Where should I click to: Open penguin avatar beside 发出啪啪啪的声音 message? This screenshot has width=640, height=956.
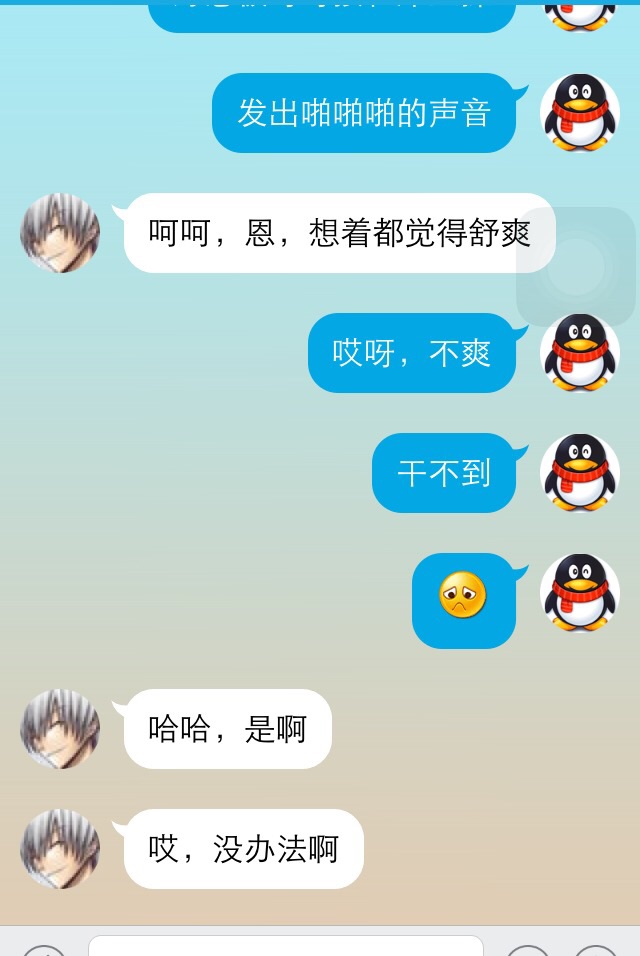pos(580,113)
